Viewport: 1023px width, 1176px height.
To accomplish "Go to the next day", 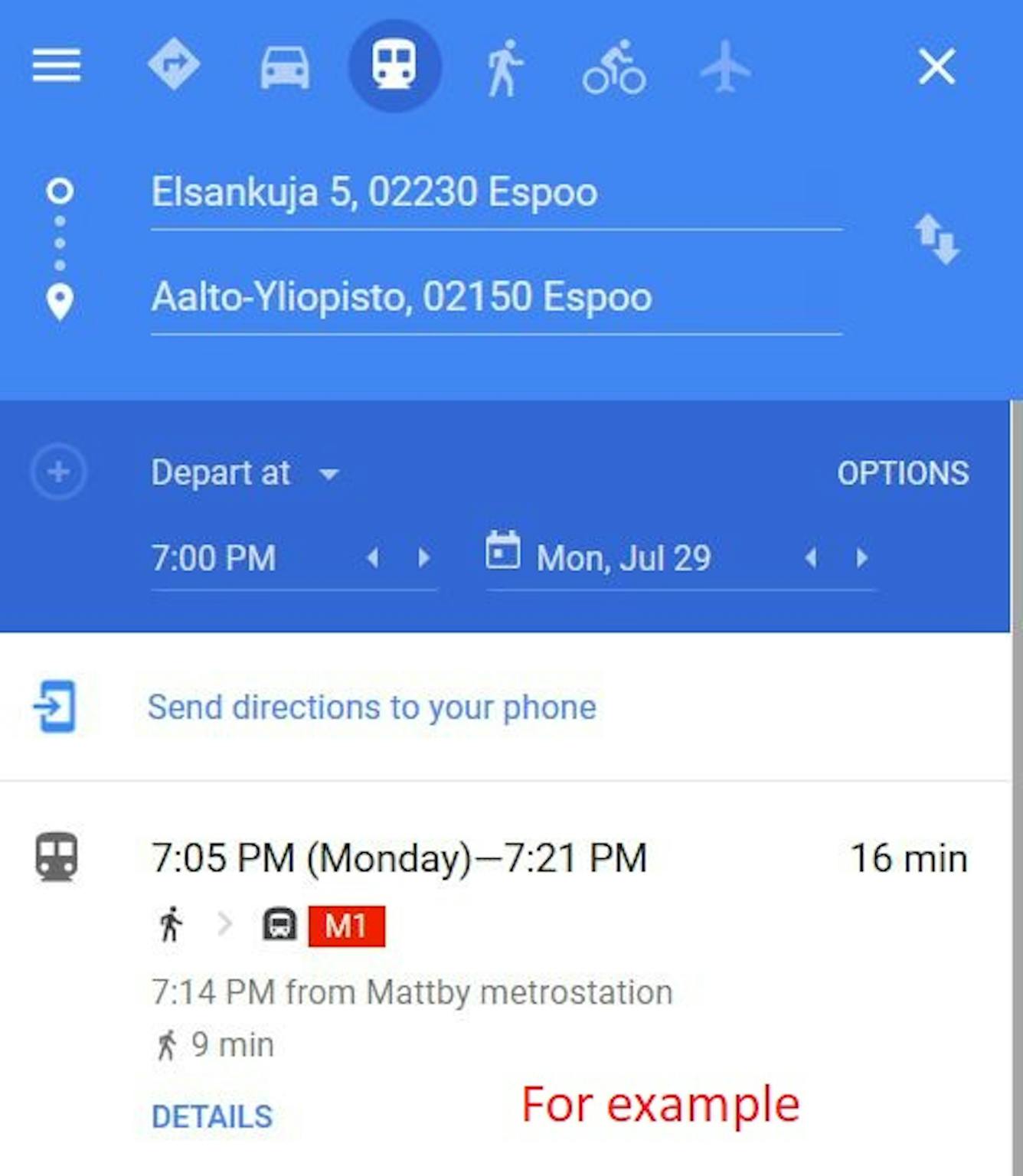I will 862,558.
